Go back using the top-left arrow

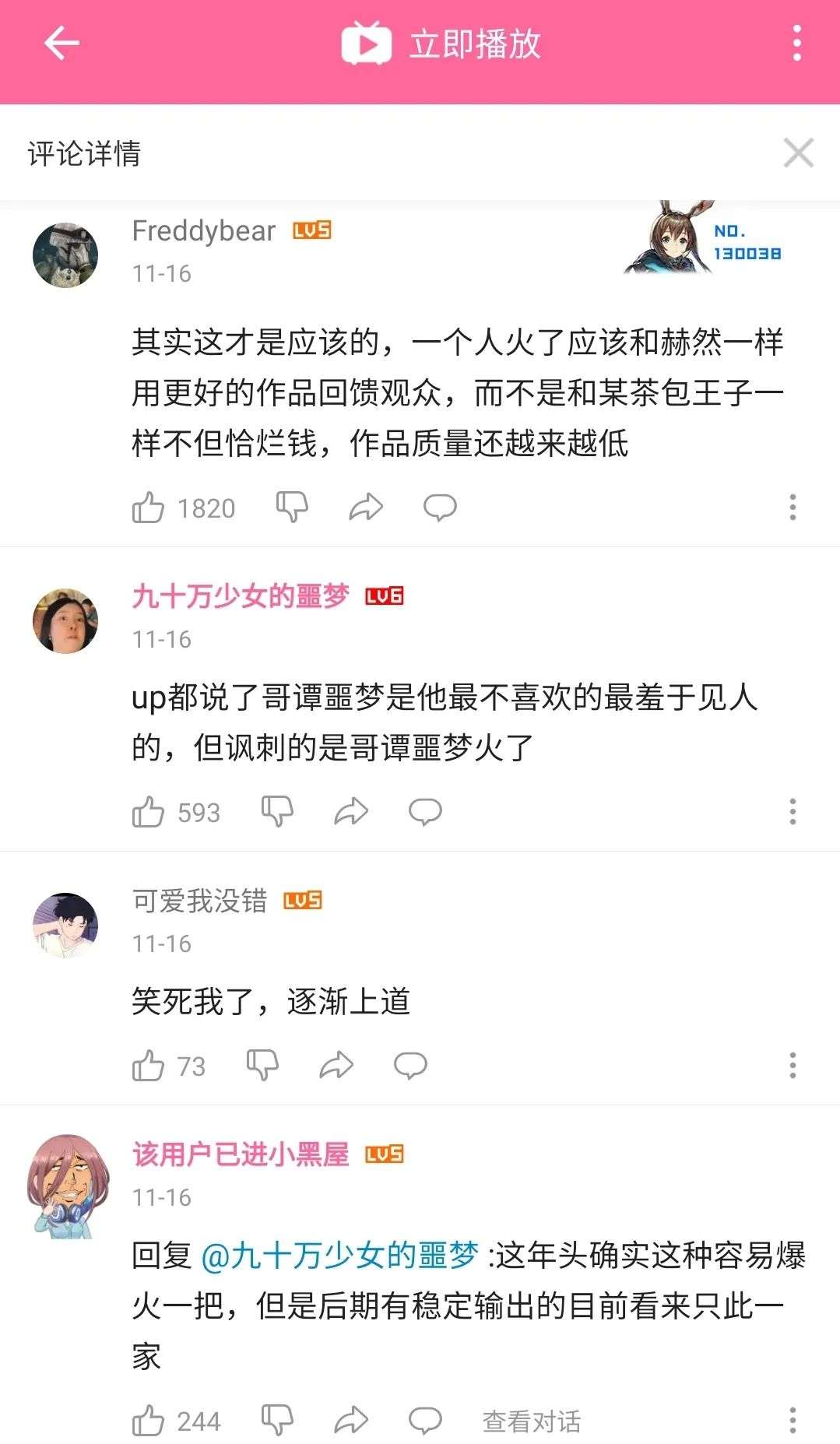coord(62,44)
